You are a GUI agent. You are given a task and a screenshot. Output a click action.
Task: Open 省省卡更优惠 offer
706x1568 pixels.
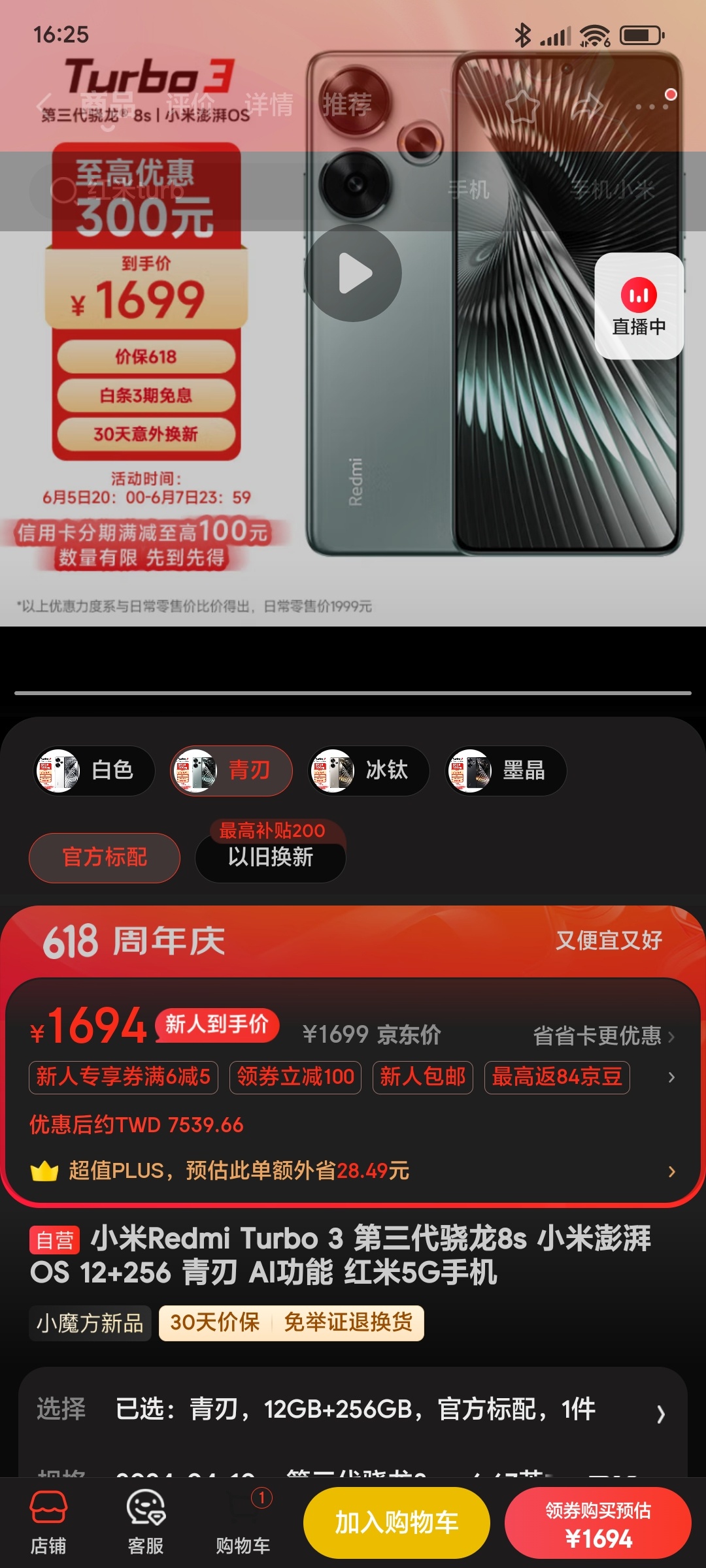point(603,1036)
